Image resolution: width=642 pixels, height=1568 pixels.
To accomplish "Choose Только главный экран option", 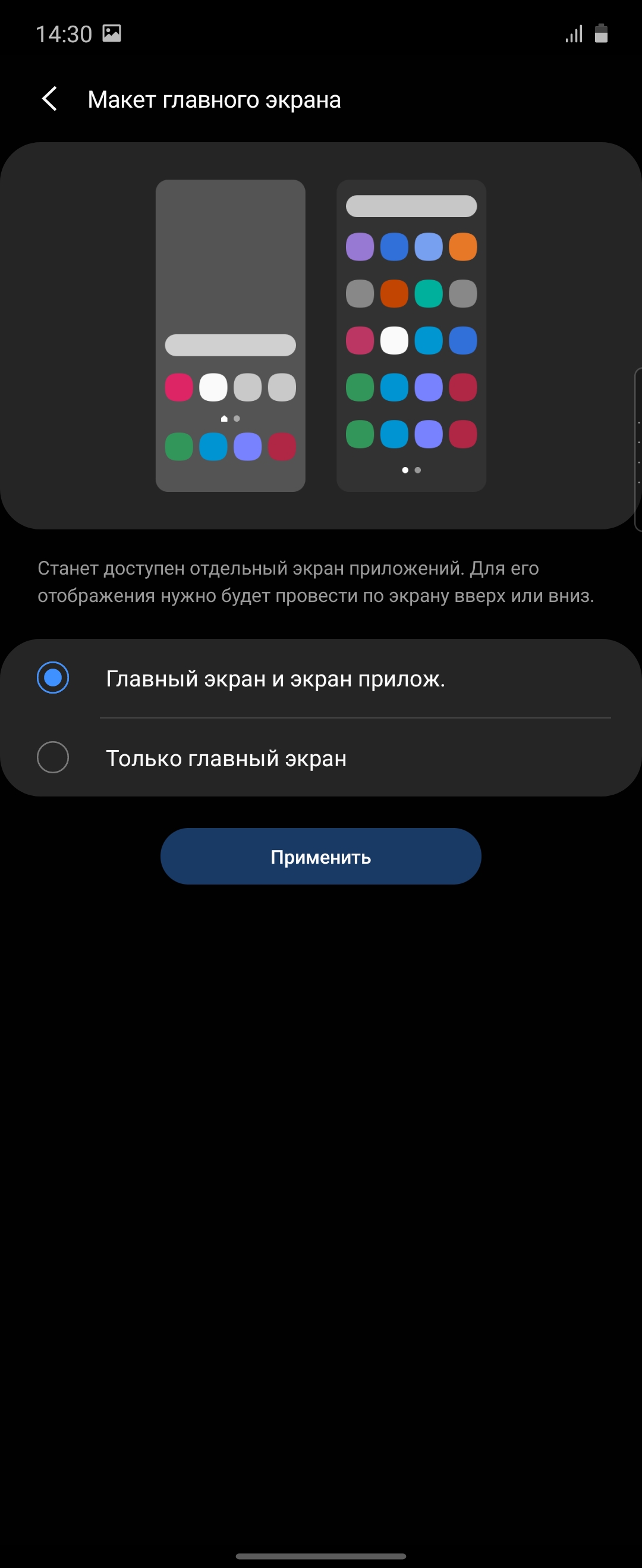I will (53, 757).
